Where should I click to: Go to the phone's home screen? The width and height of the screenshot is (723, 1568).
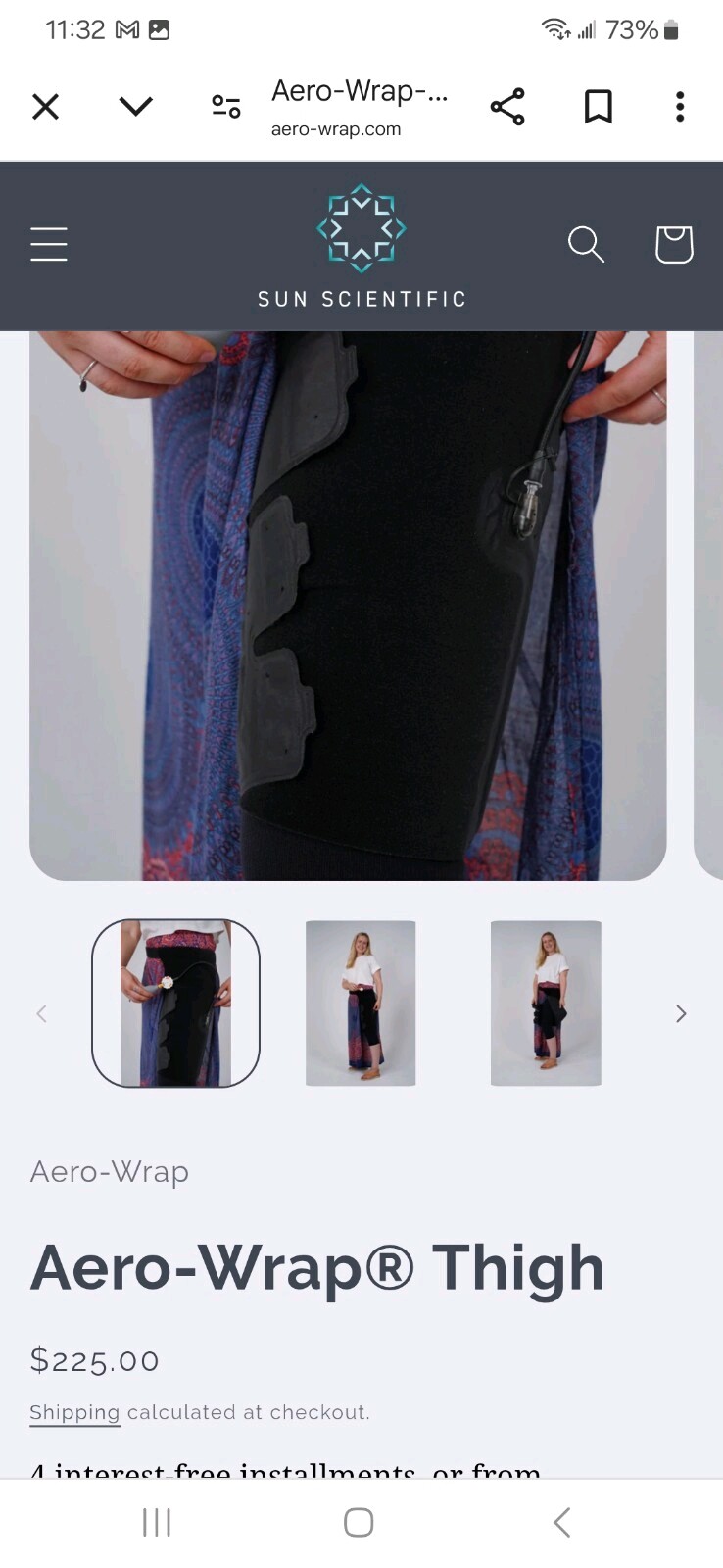pyautogui.click(x=359, y=1522)
